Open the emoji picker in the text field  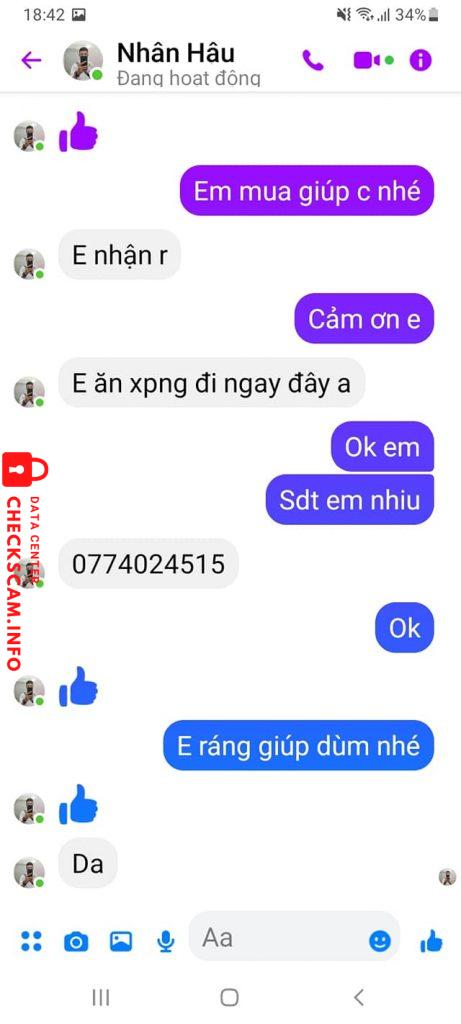point(379,941)
